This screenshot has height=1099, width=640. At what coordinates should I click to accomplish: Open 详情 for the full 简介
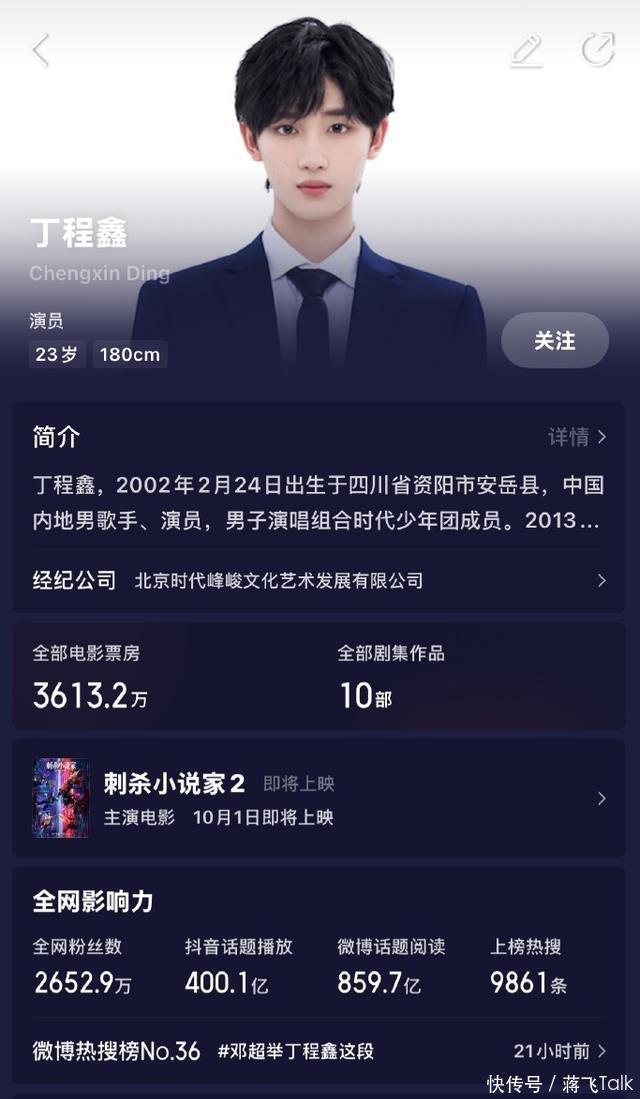click(577, 437)
